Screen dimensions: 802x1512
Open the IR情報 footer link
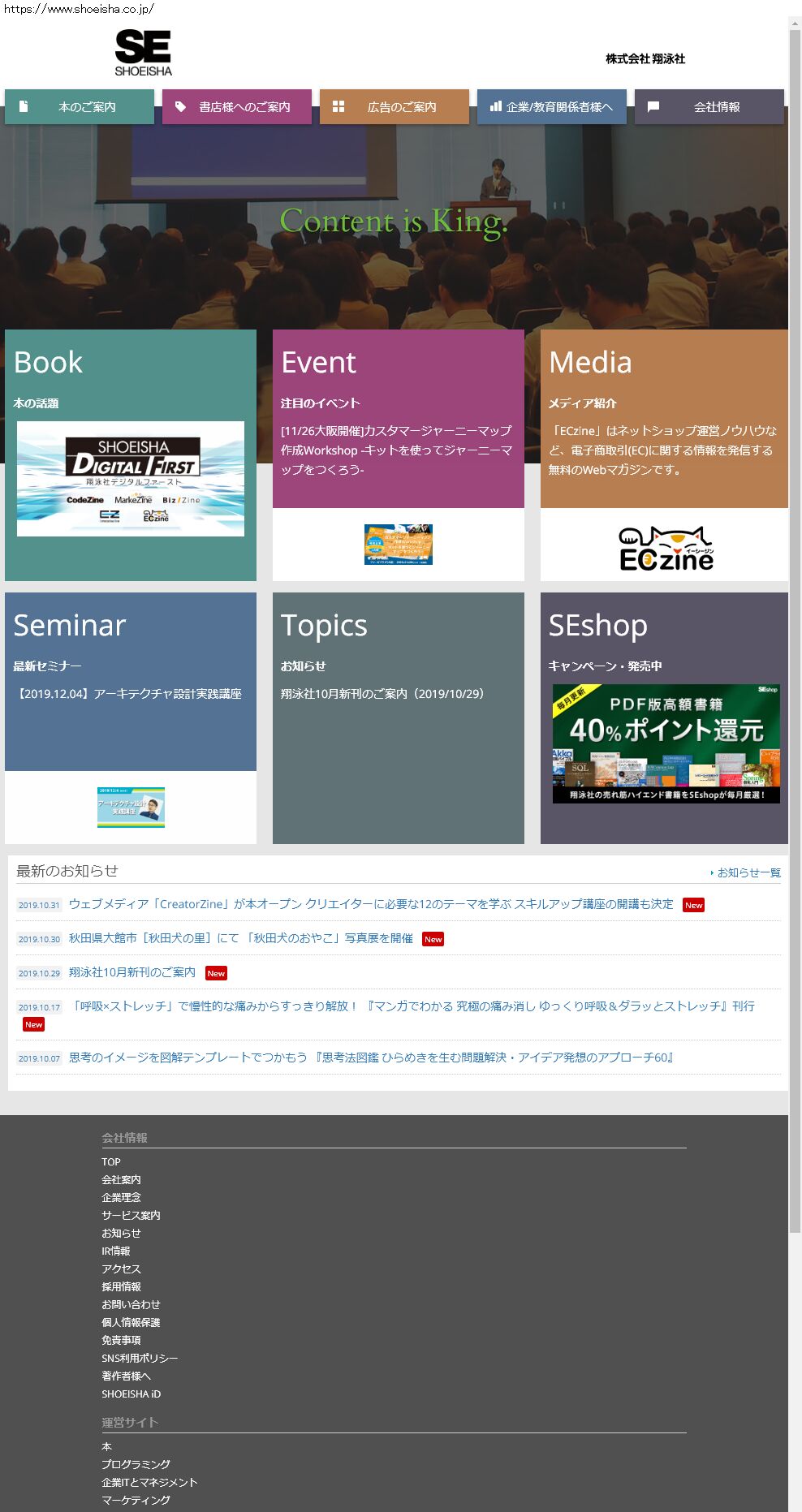pyautogui.click(x=115, y=1251)
